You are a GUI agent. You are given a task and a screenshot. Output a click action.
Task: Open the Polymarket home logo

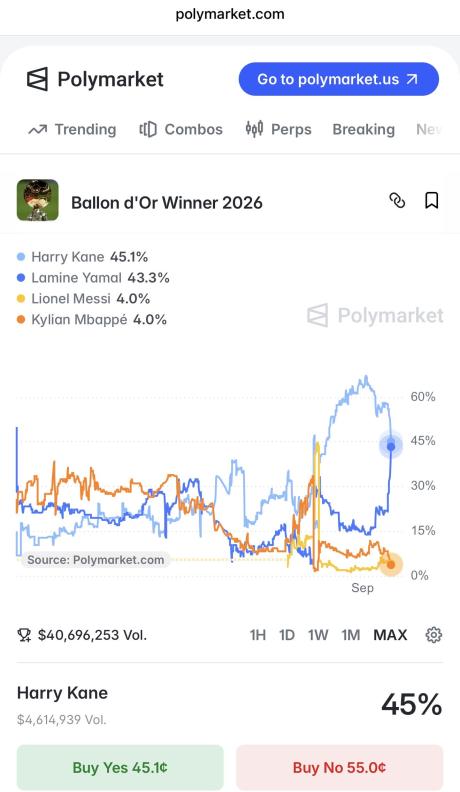pyautogui.click(x=95, y=79)
